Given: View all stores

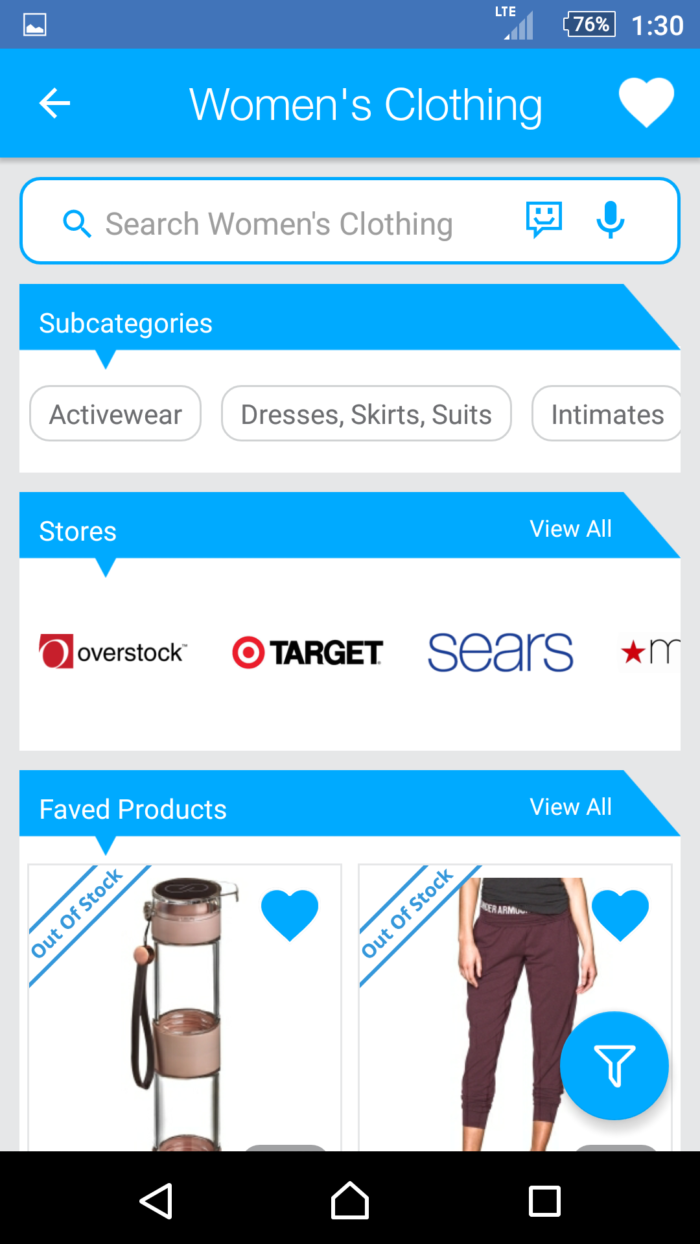Looking at the screenshot, I should pos(570,529).
